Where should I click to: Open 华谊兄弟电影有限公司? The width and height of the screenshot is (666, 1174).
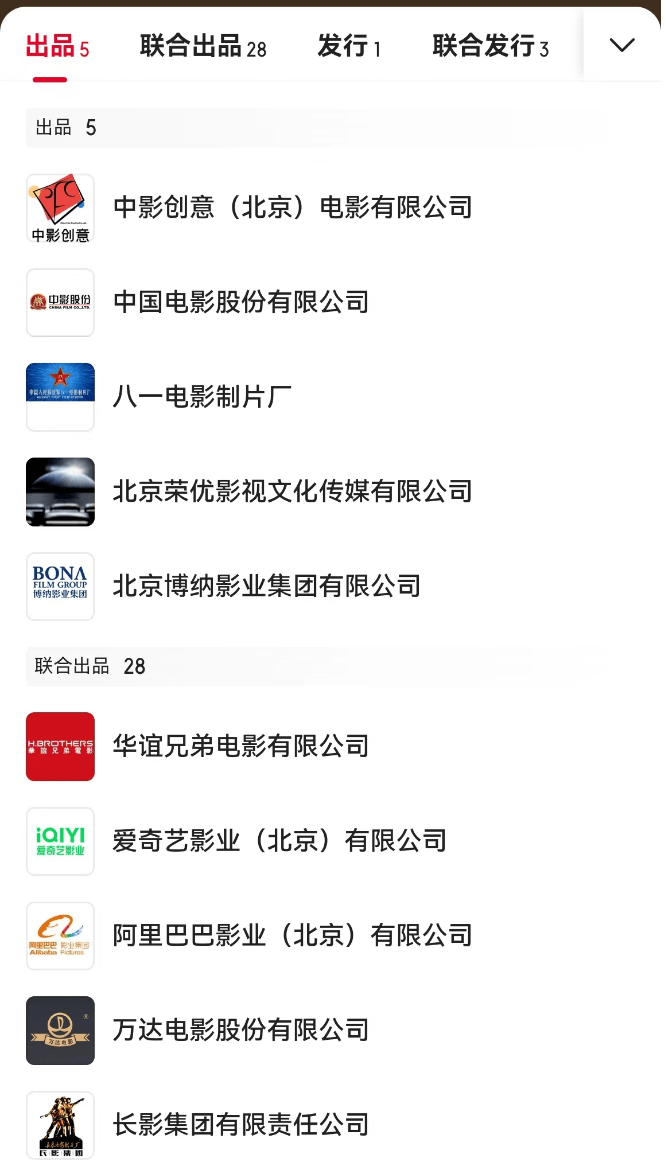point(241,746)
